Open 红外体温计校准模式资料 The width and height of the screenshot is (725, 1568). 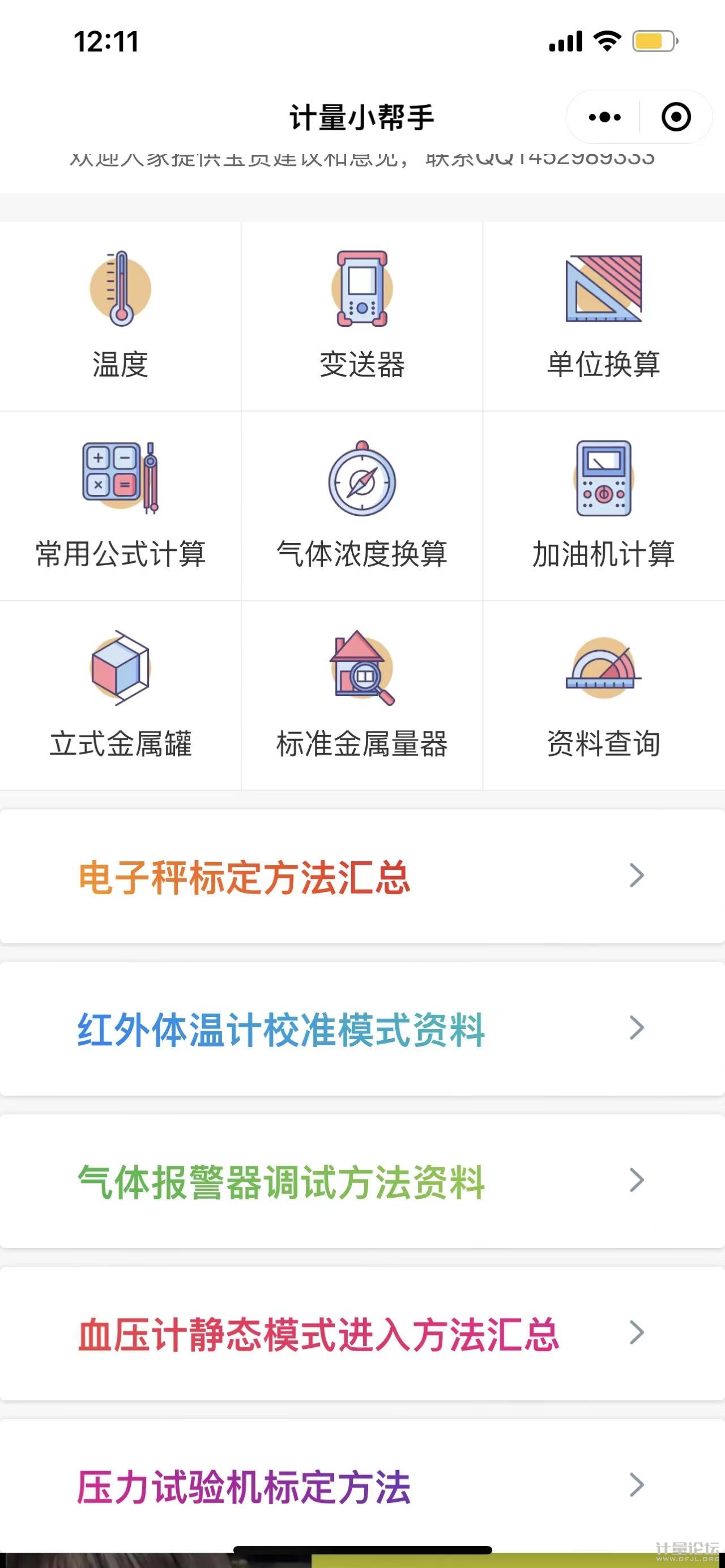coord(362,1029)
